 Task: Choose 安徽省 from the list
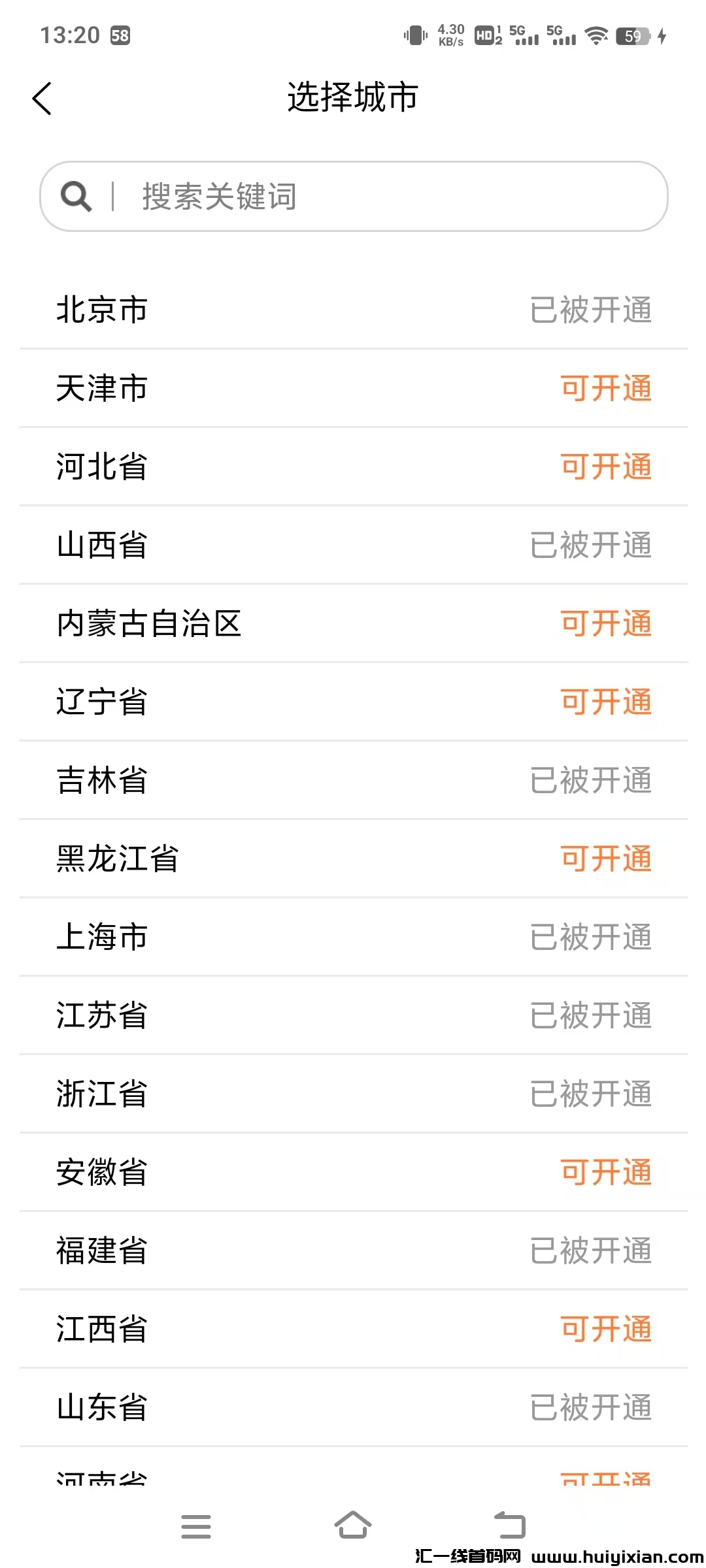(x=353, y=1172)
